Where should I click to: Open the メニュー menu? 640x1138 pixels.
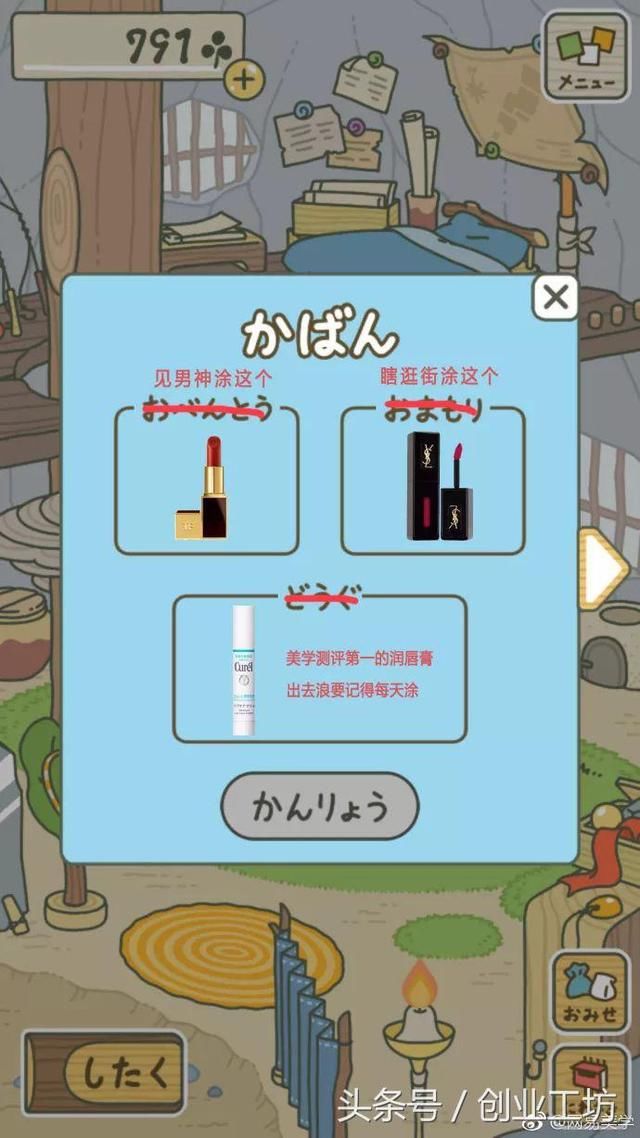click(586, 56)
